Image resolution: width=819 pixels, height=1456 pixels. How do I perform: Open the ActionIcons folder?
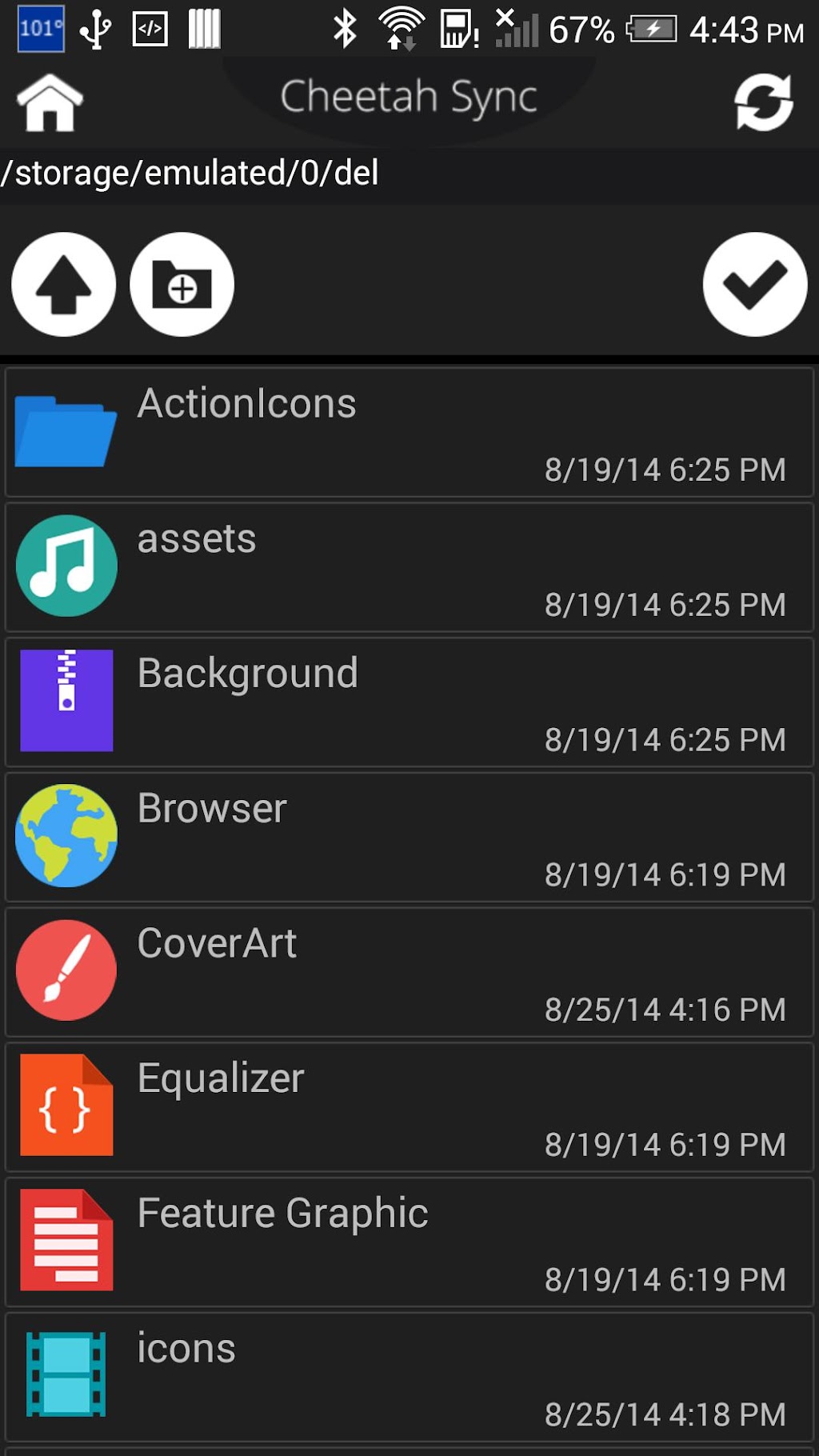pyautogui.click(x=409, y=433)
